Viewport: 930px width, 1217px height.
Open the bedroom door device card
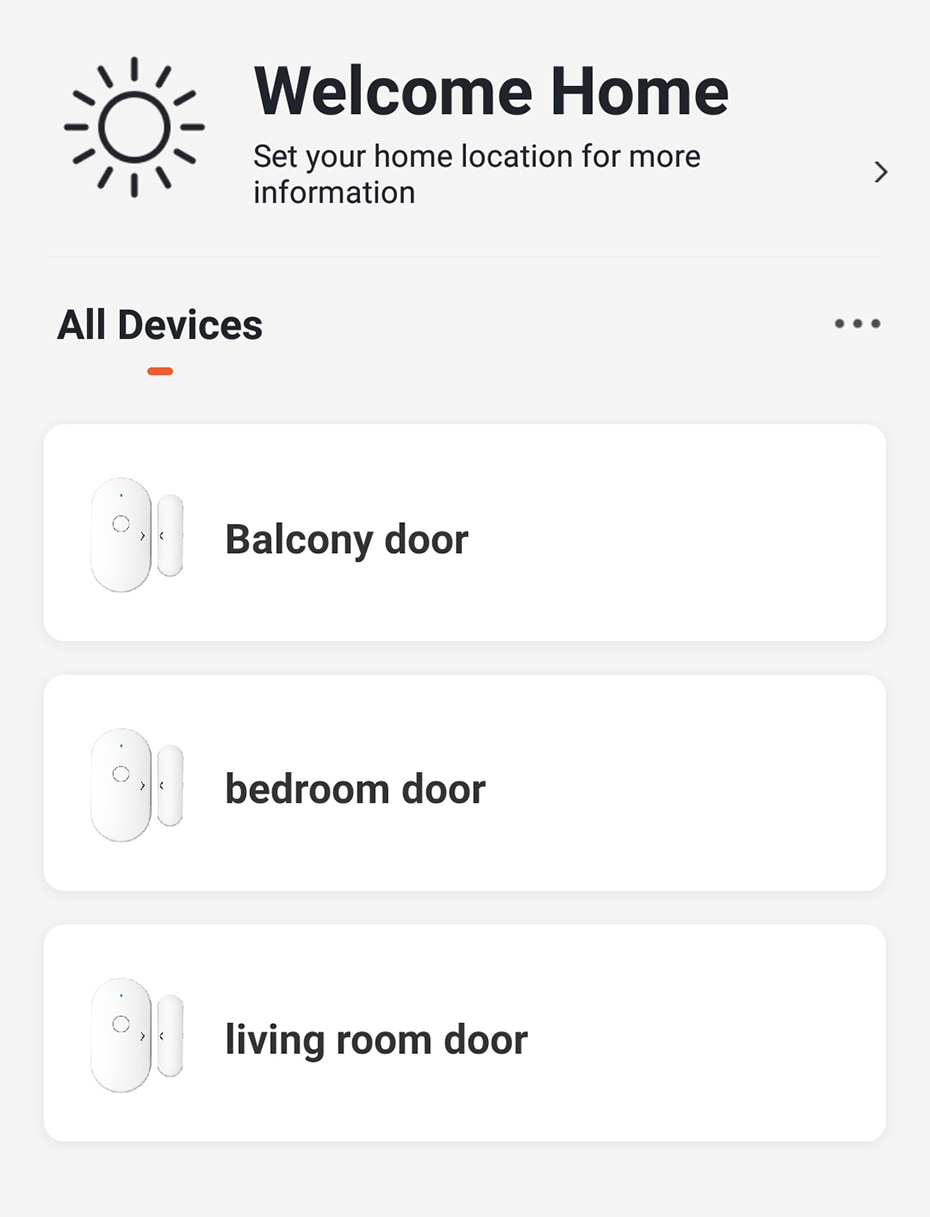(465, 784)
